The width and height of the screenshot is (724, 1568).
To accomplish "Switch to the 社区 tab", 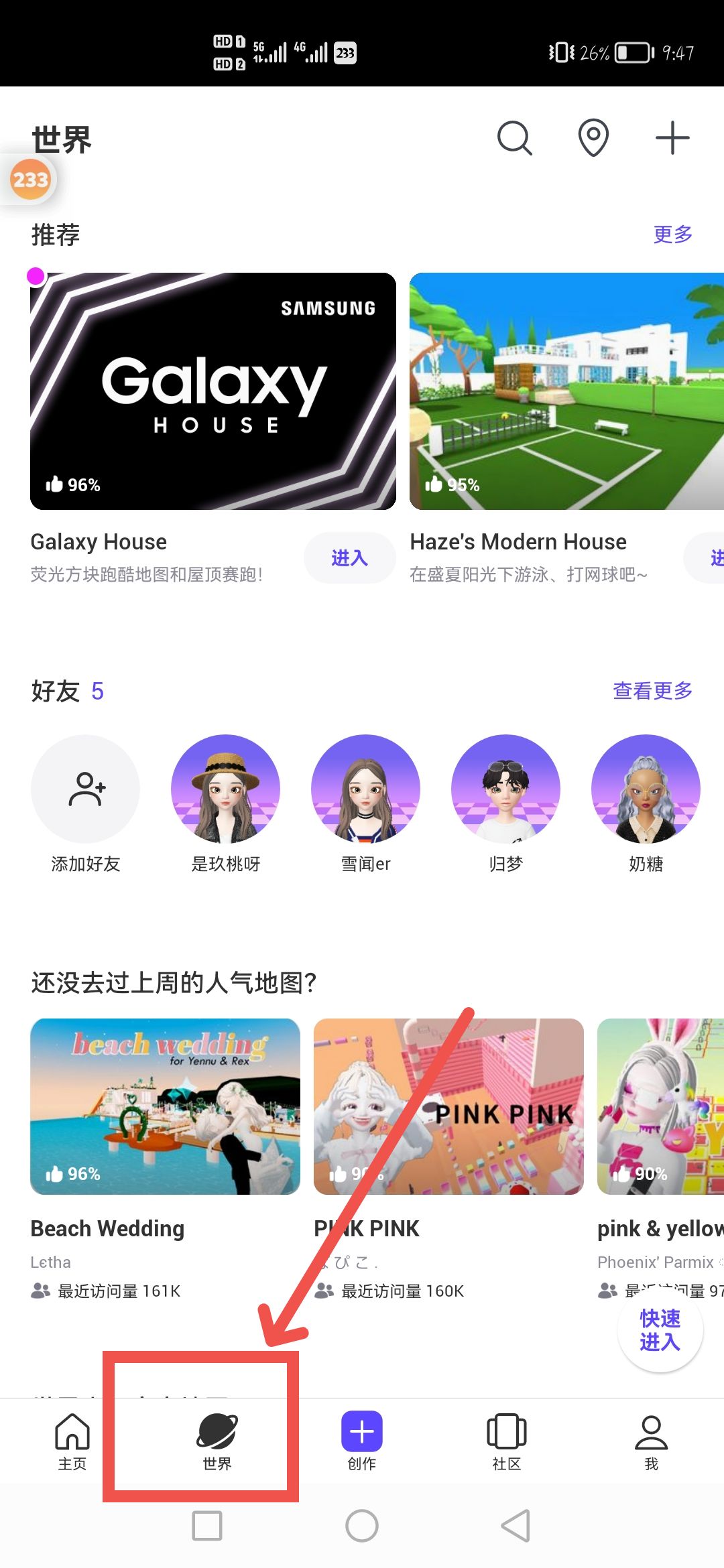I will (507, 1441).
